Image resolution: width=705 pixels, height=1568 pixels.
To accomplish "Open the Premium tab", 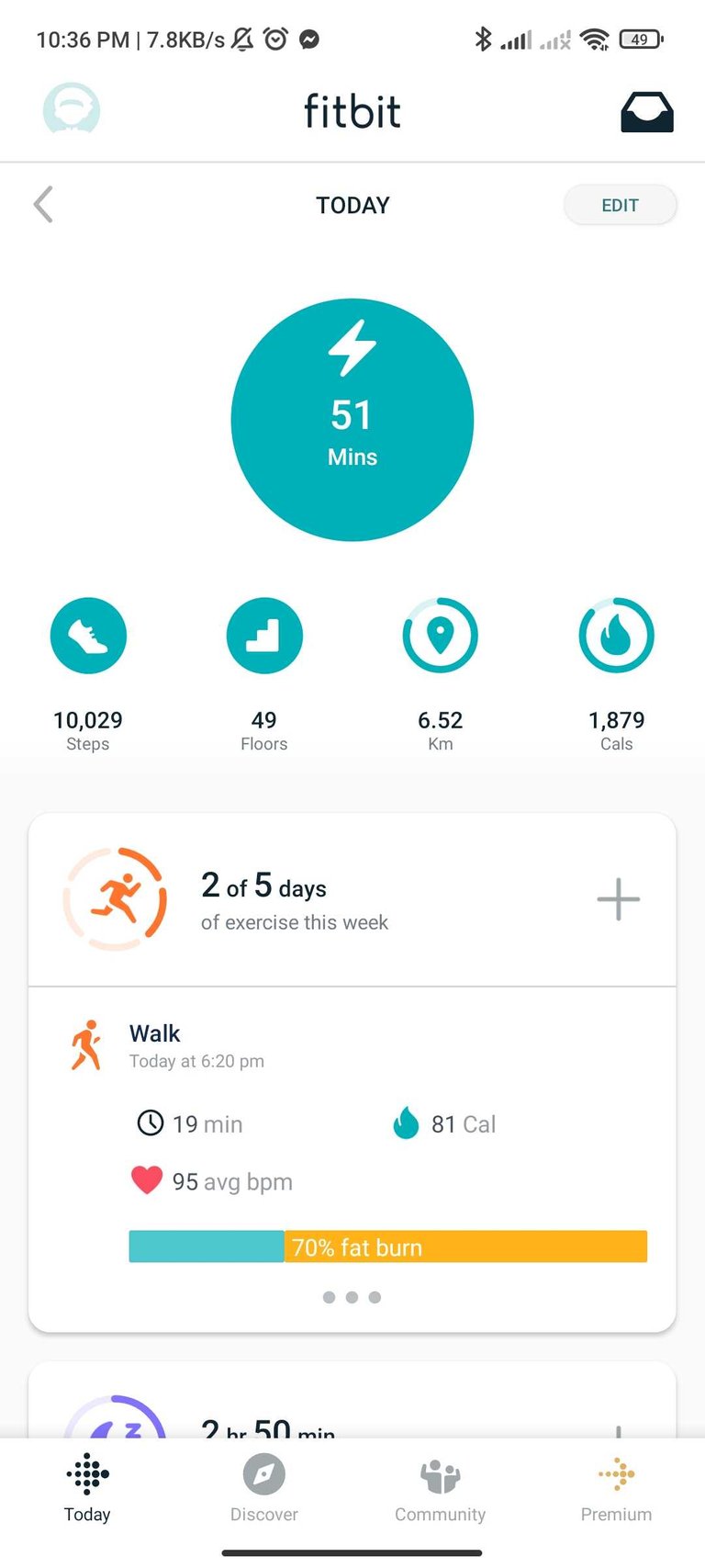I will pyautogui.click(x=617, y=1488).
